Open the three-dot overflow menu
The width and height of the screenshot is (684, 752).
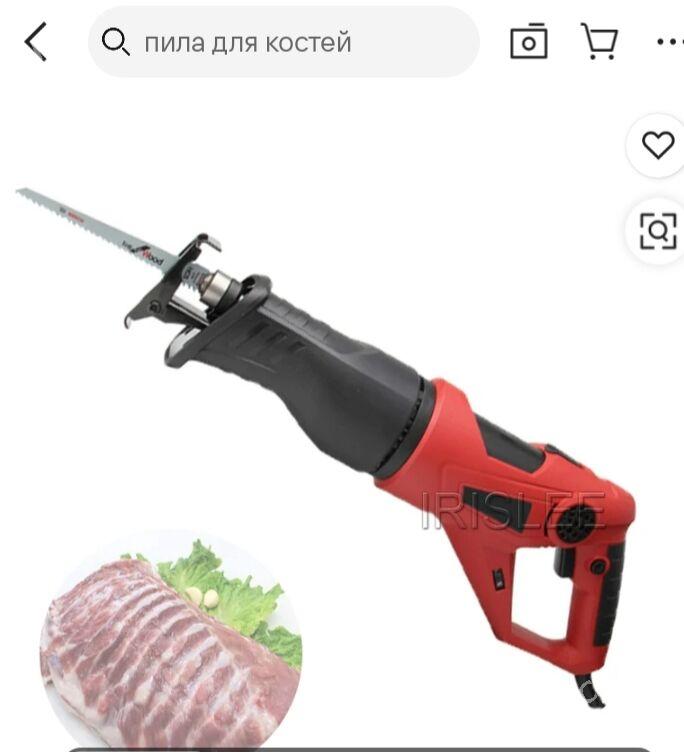(668, 42)
